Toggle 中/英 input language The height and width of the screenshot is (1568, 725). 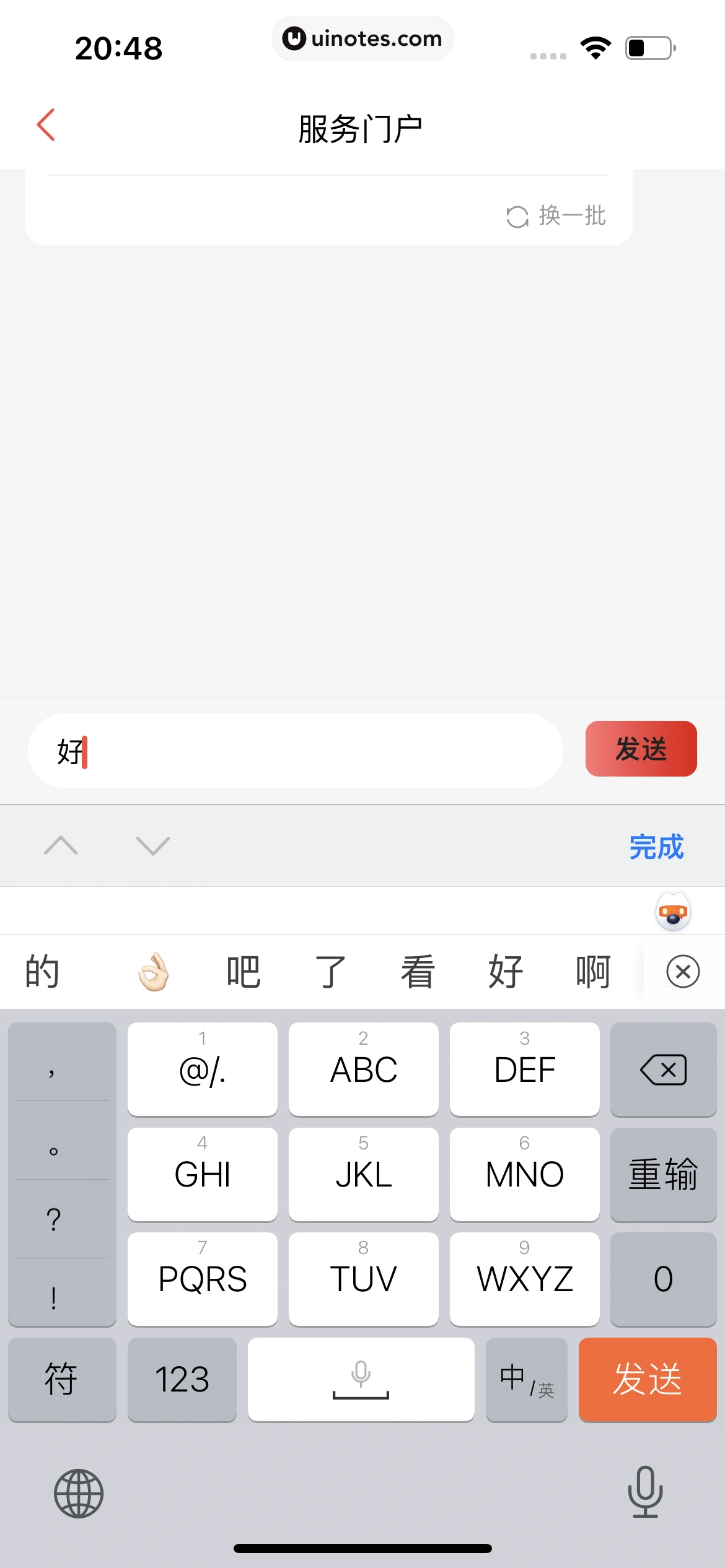pyautogui.click(x=526, y=1379)
